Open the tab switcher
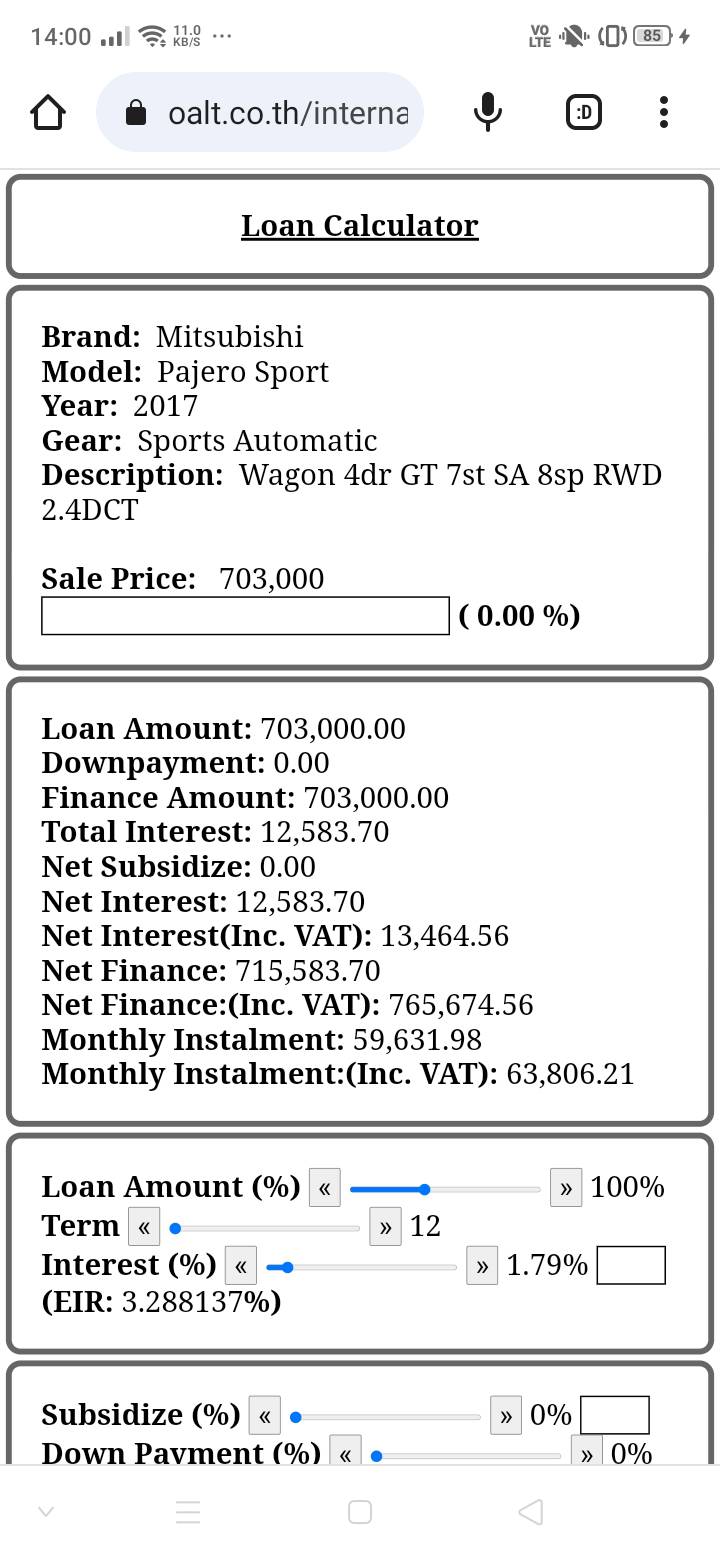Image resolution: width=720 pixels, height=1560 pixels. click(584, 112)
